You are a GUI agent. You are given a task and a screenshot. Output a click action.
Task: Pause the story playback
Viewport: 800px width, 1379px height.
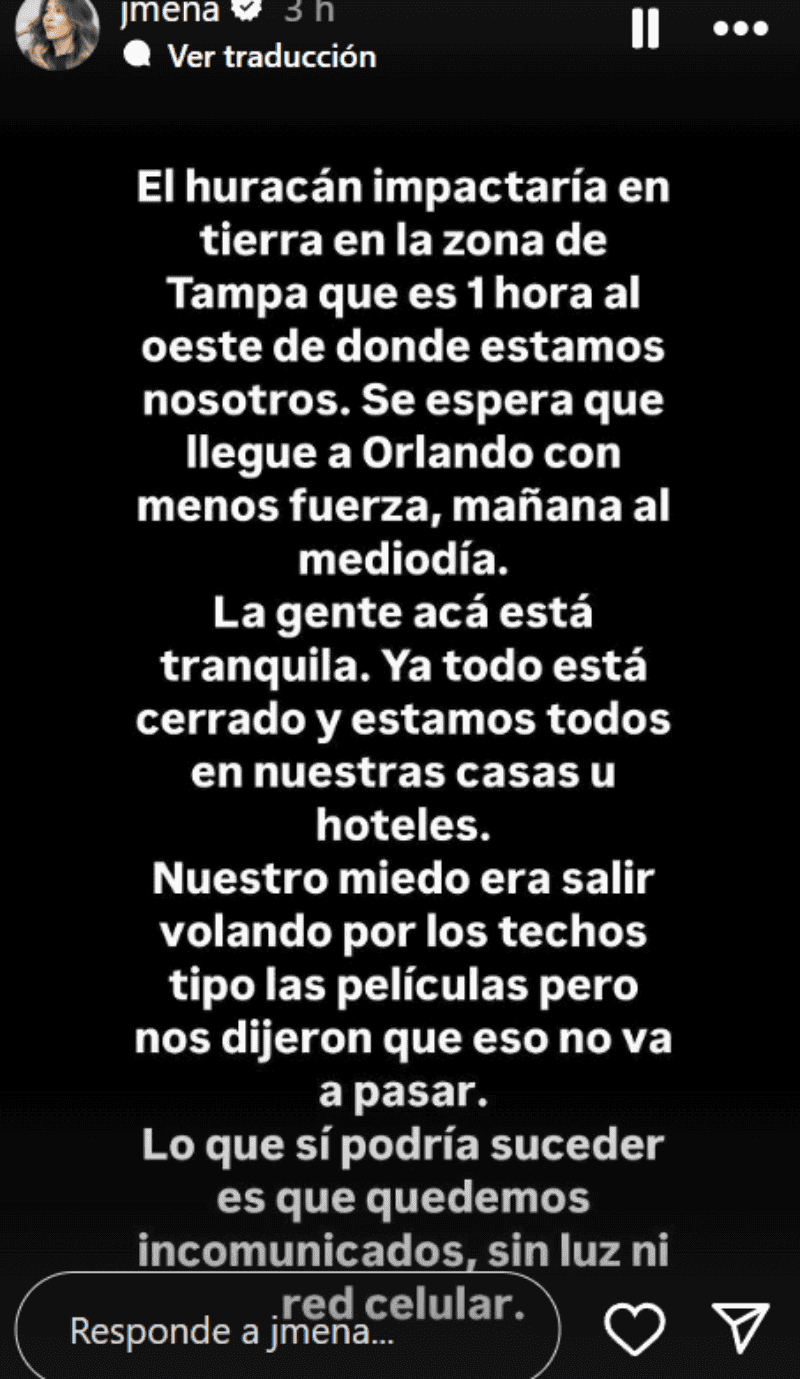(646, 29)
